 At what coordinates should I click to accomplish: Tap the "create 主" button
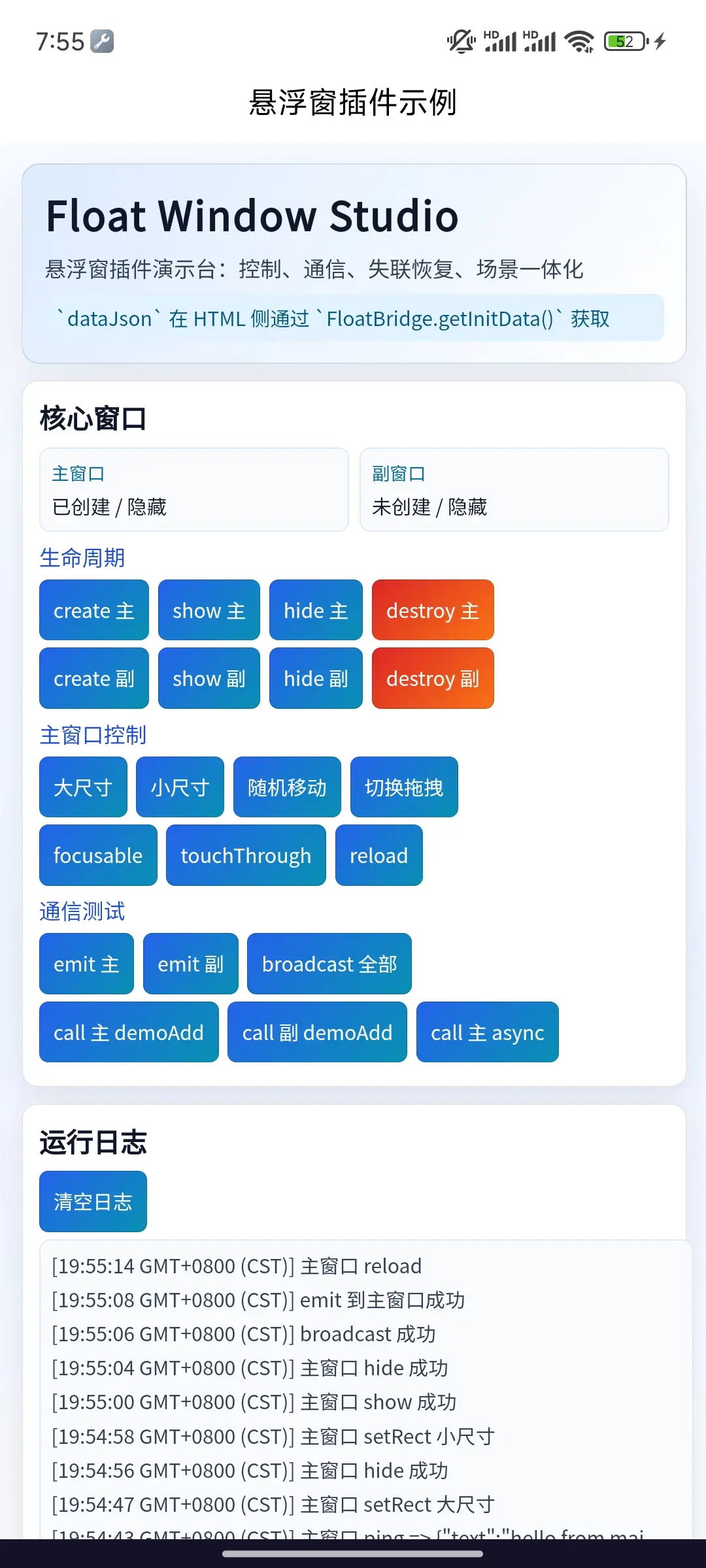93,610
